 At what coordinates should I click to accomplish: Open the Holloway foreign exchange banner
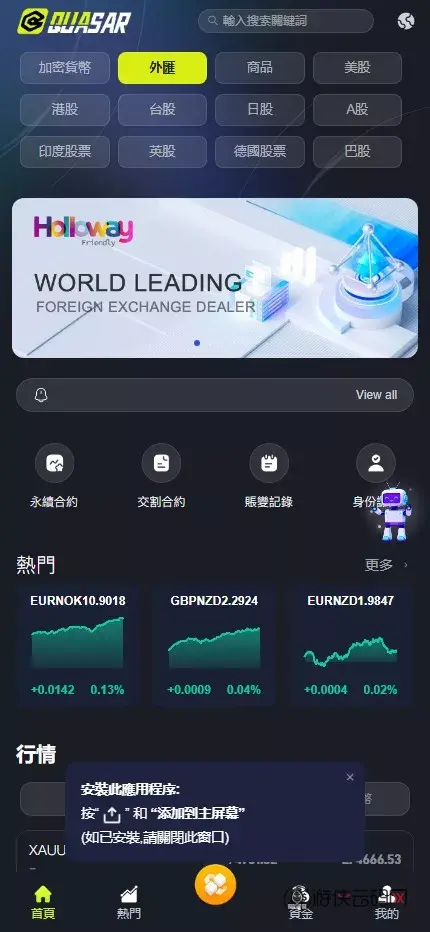(215, 278)
